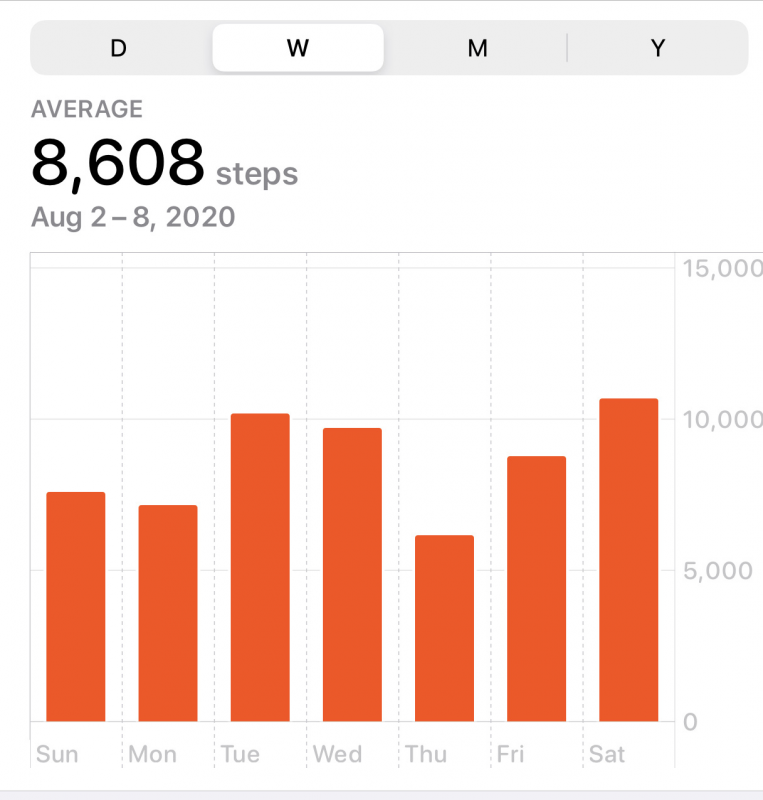Select the W weekly segment

click(x=297, y=48)
